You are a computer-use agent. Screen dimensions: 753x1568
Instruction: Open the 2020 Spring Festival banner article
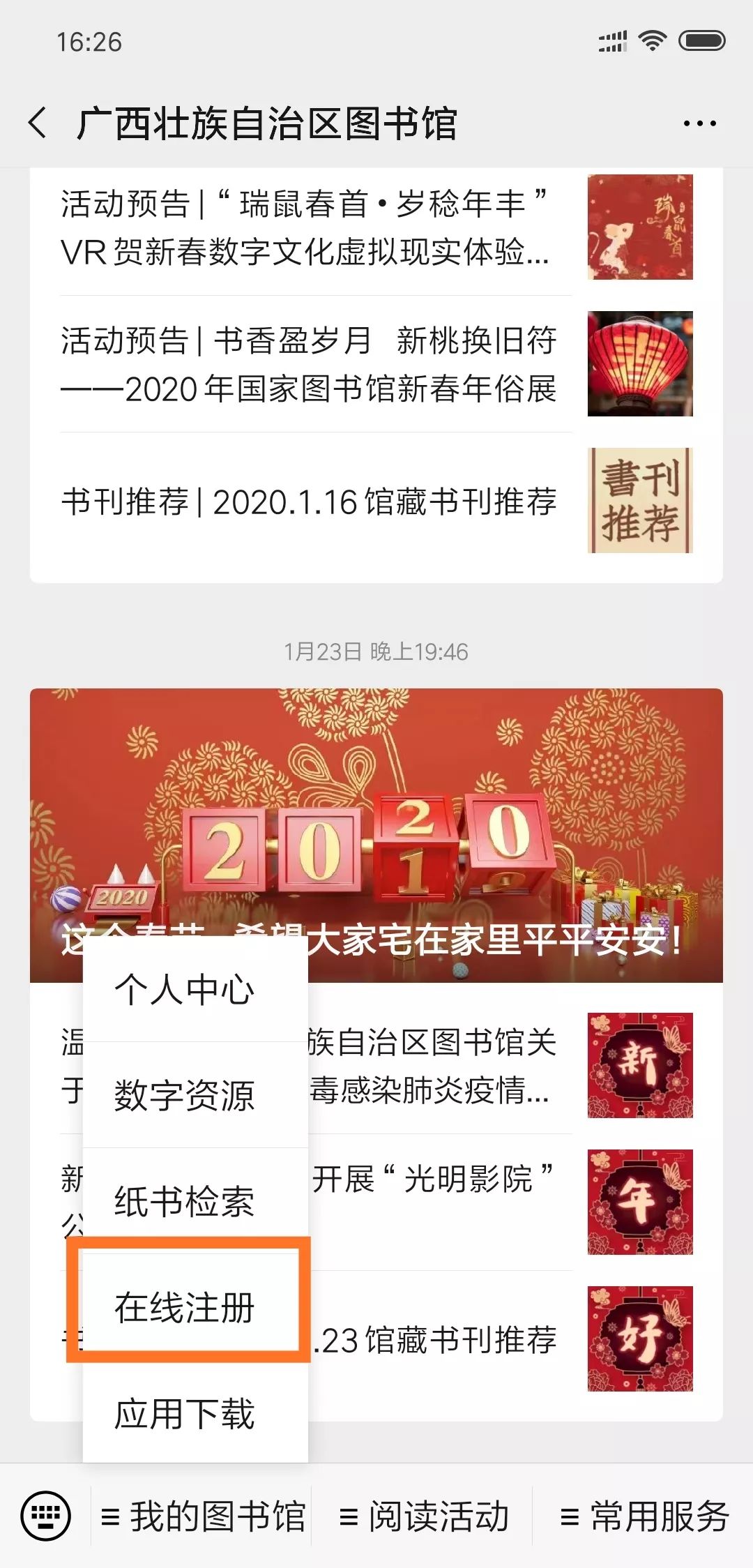tap(376, 835)
